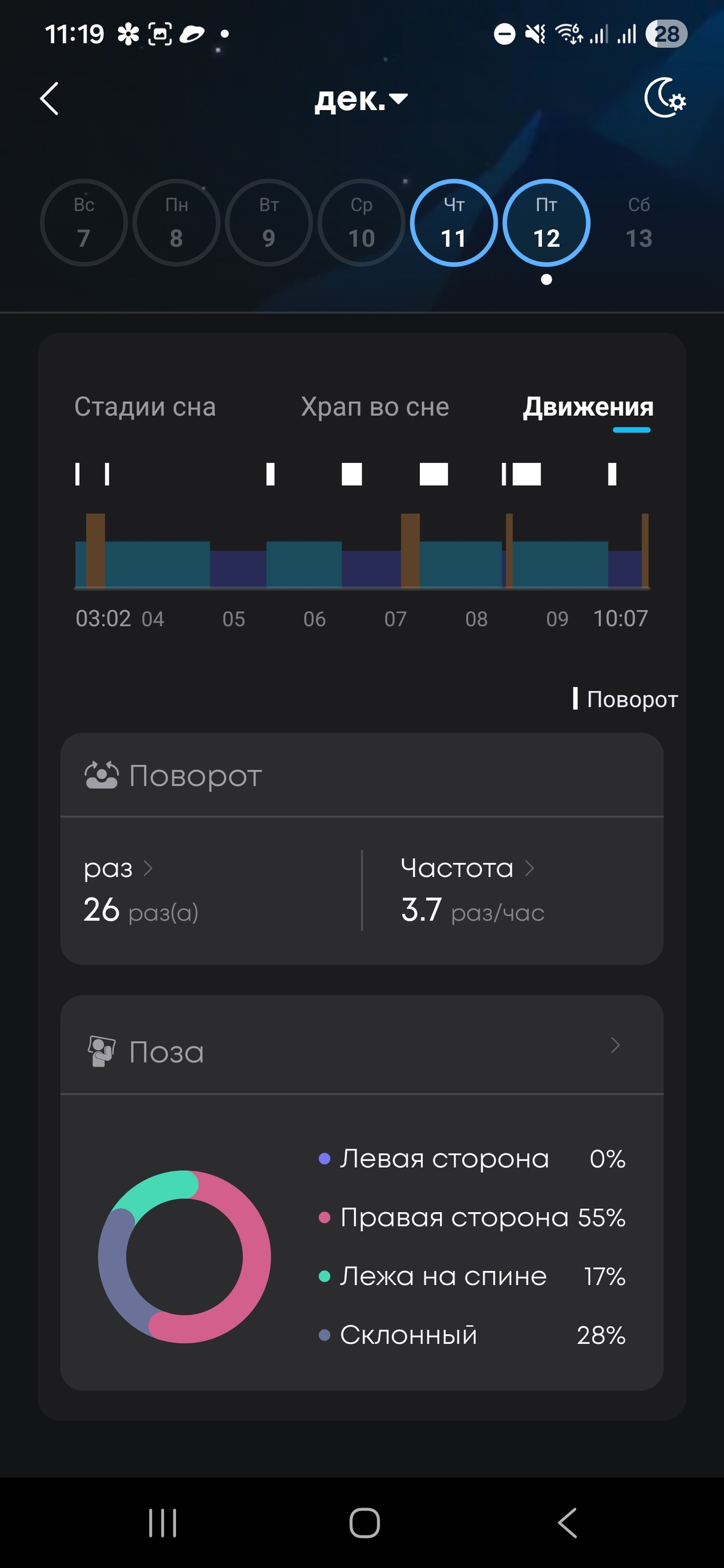Screen dimensions: 724x1568
Task: Open the month dropdown дек.
Action: [361, 99]
